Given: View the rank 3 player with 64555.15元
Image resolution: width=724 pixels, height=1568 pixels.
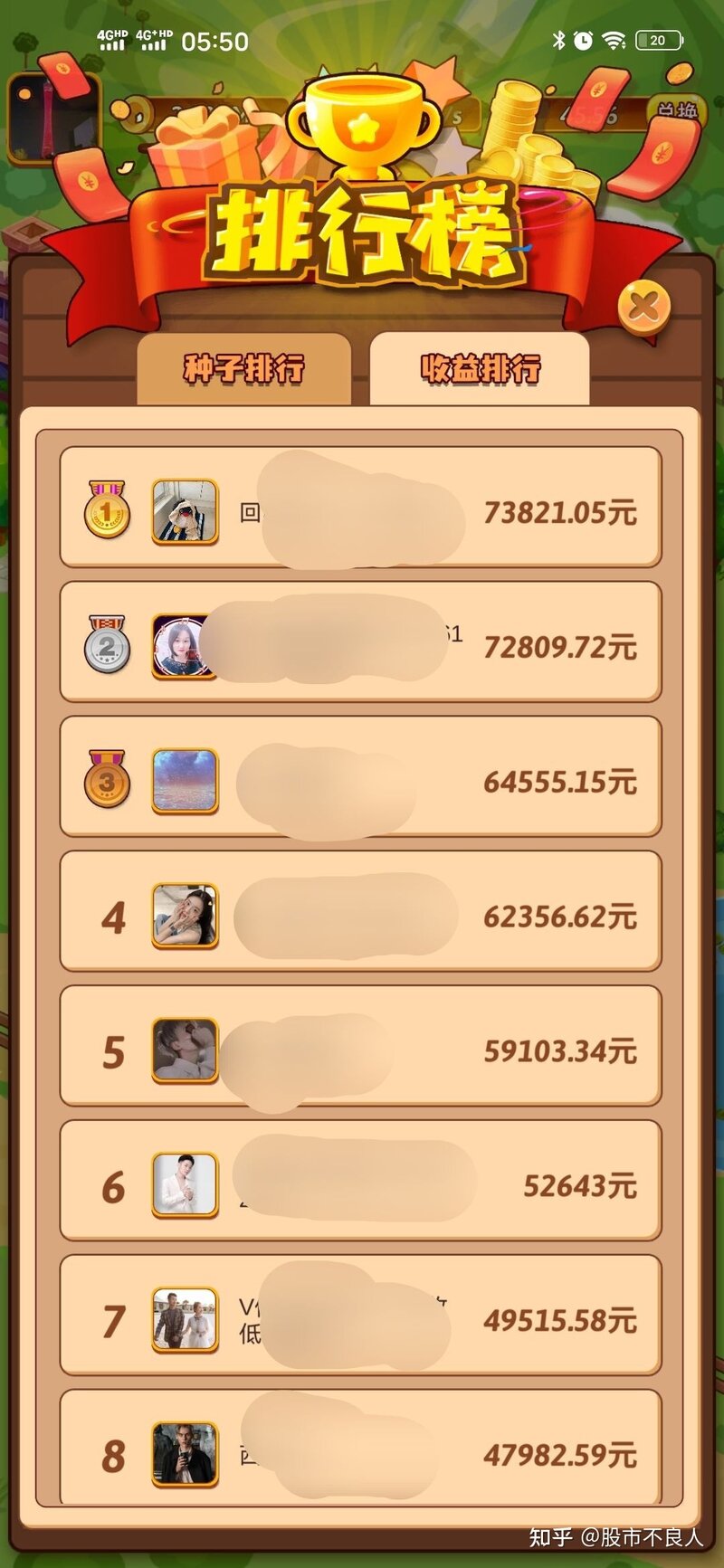Looking at the screenshot, I should 360,777.
